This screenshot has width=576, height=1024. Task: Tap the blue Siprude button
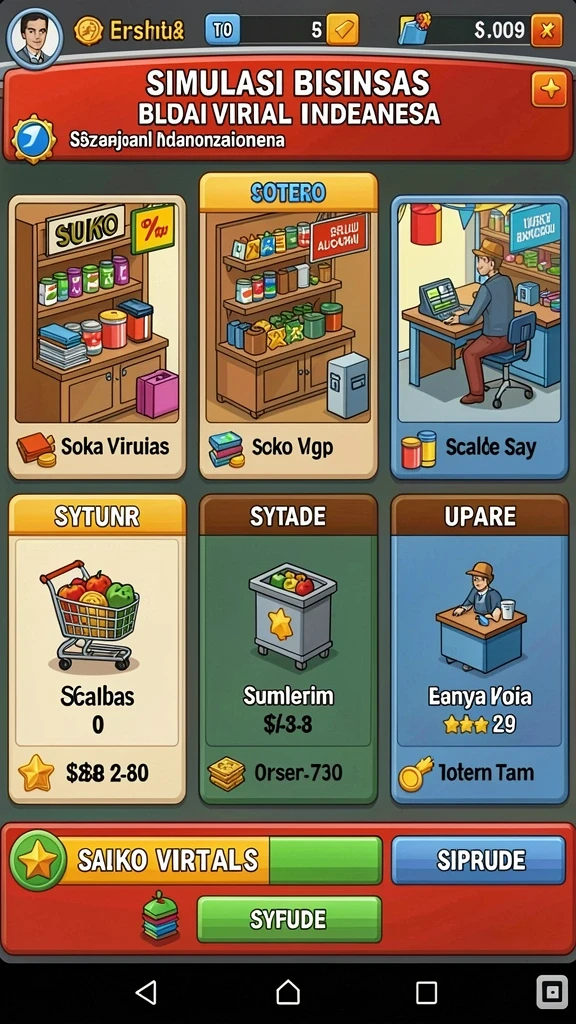tap(479, 860)
